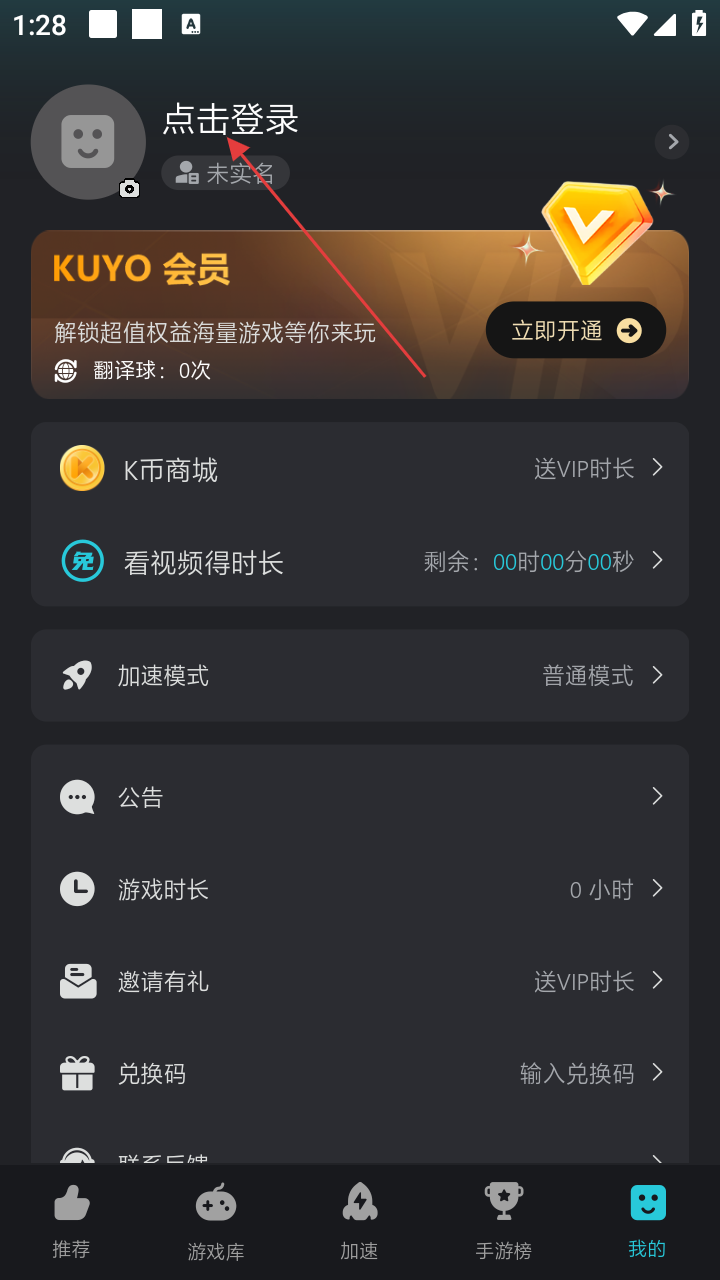Screen dimensions: 720x1280
Task: Open the 未实名 verification badge
Action: (x=226, y=173)
